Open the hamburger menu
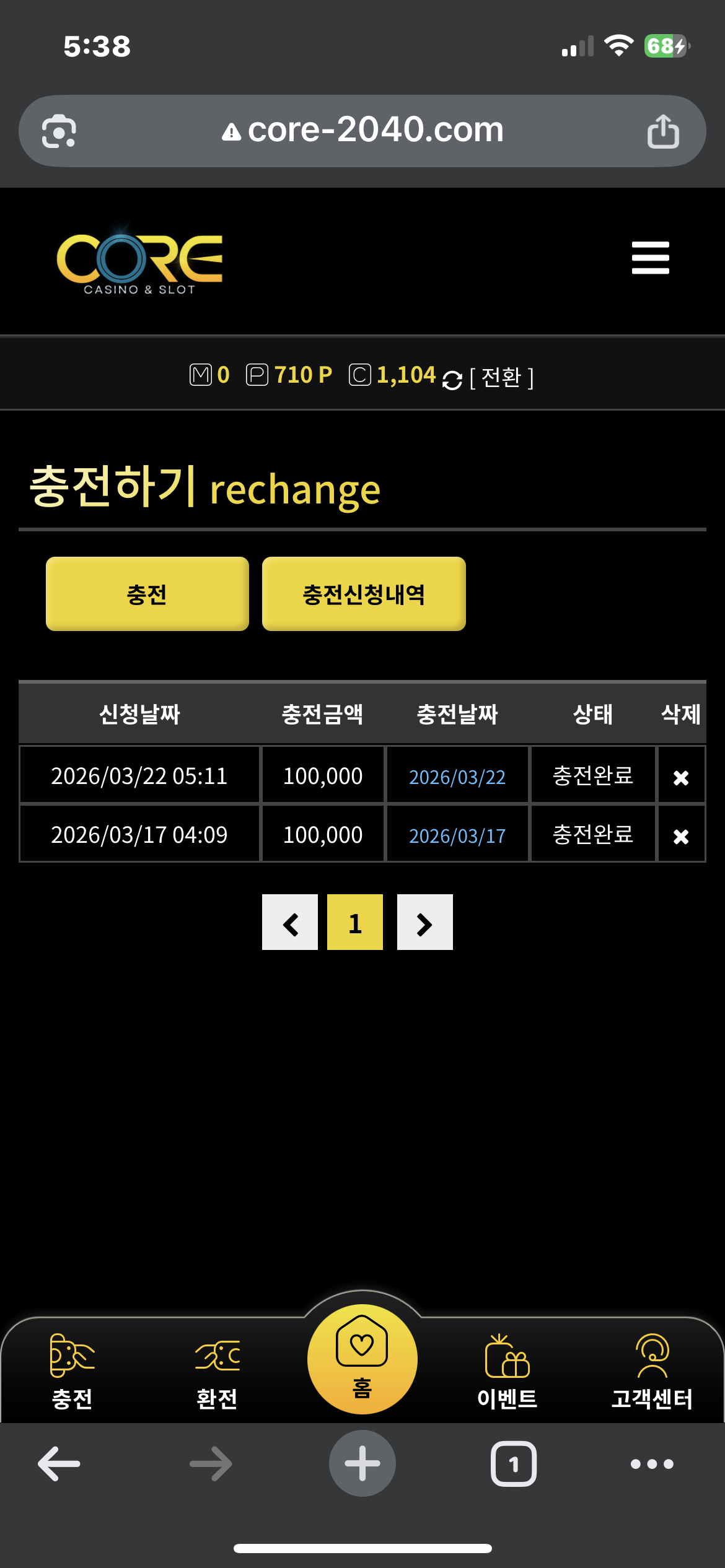725x1568 pixels. [x=650, y=258]
